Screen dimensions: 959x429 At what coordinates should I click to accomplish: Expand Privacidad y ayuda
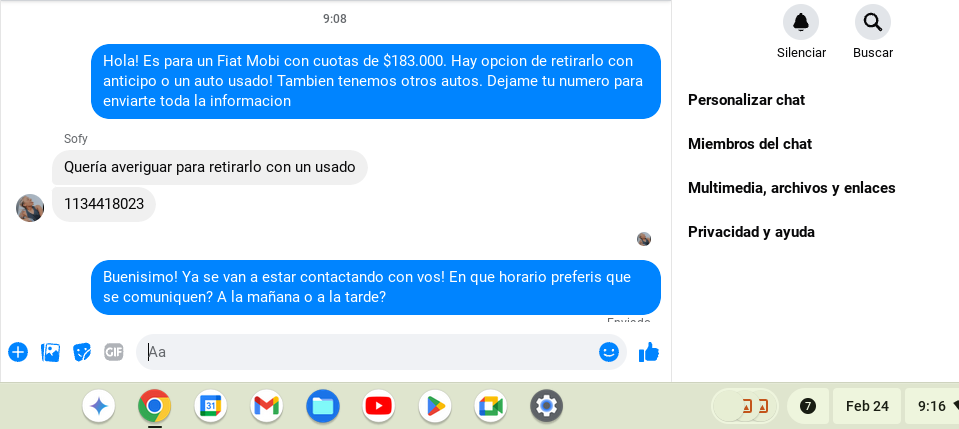[x=751, y=232]
